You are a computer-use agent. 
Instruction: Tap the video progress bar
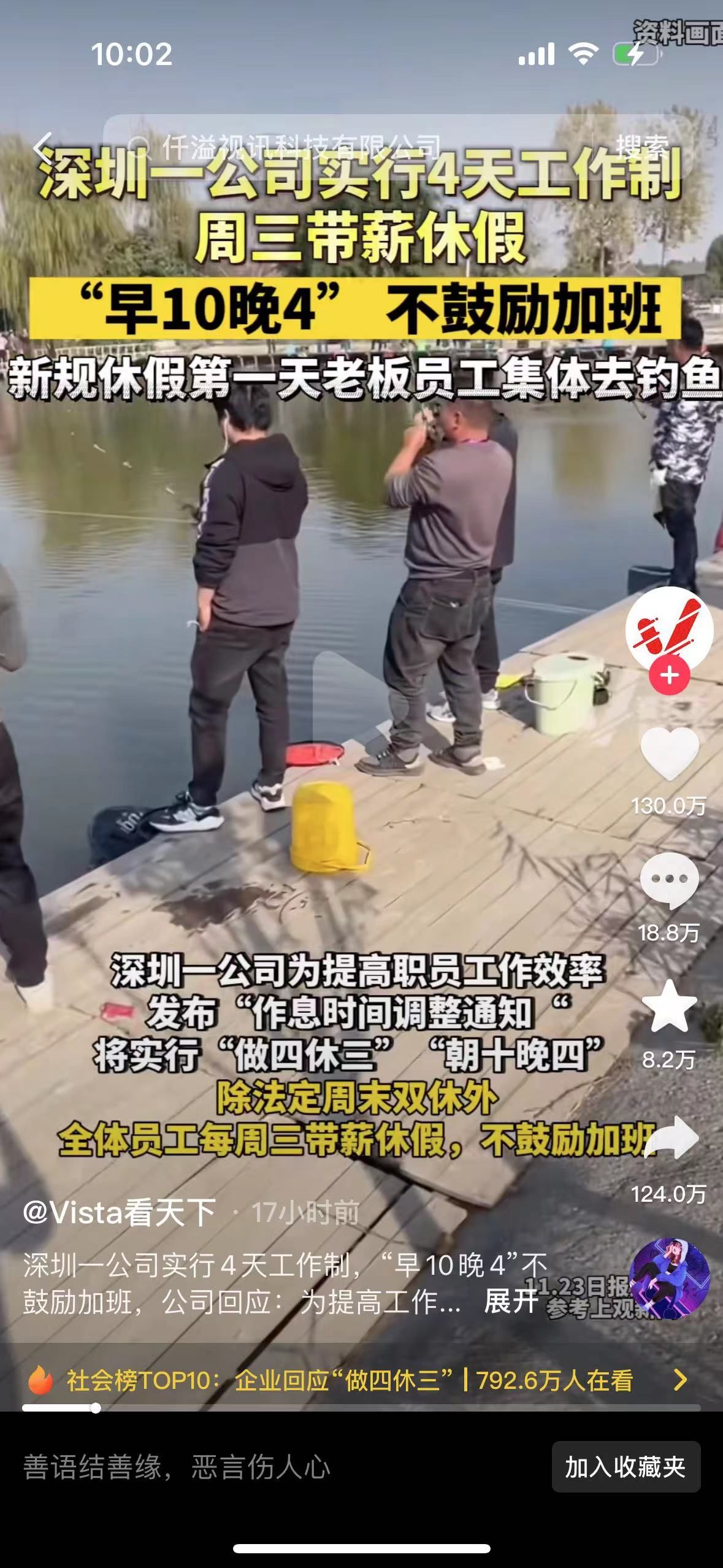[361, 1408]
